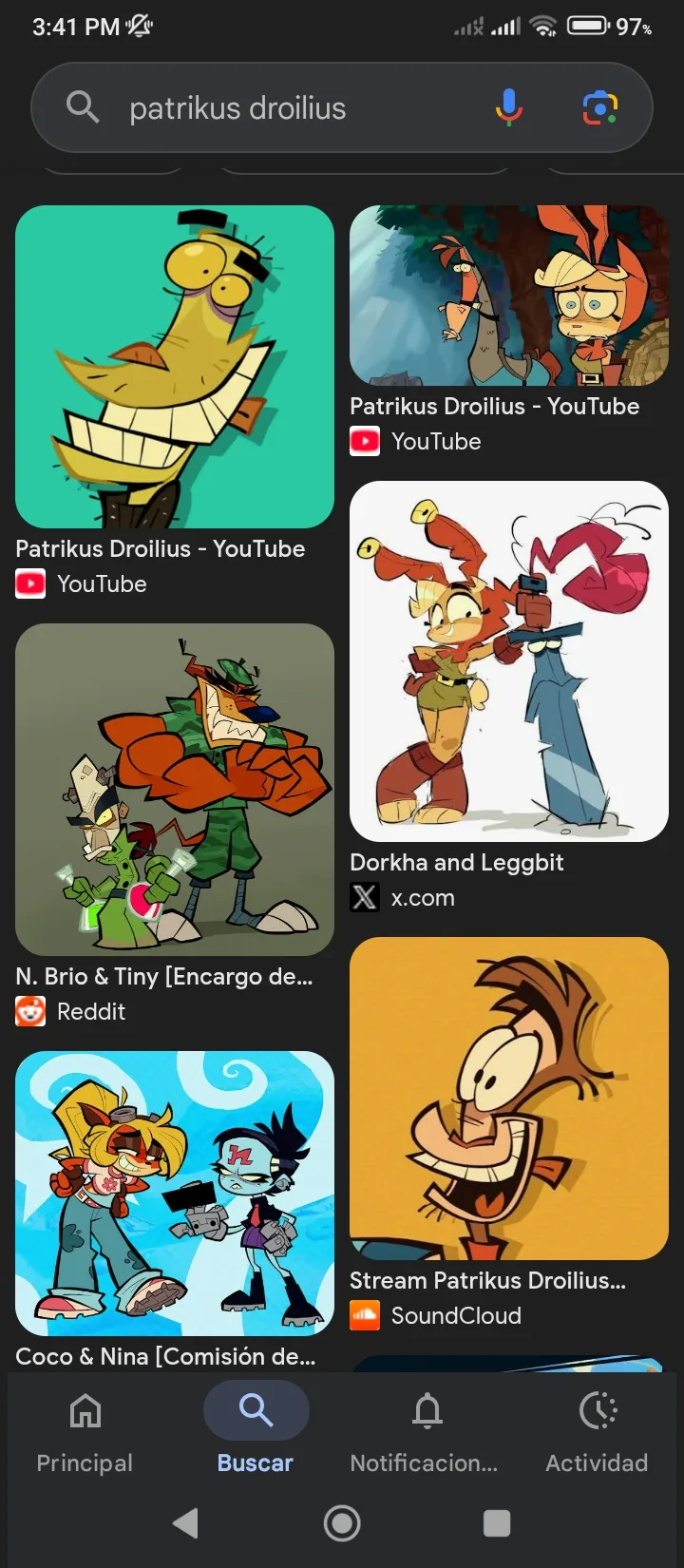Open the yellow character YouTube image result
684x1568 pixels.
(x=175, y=367)
